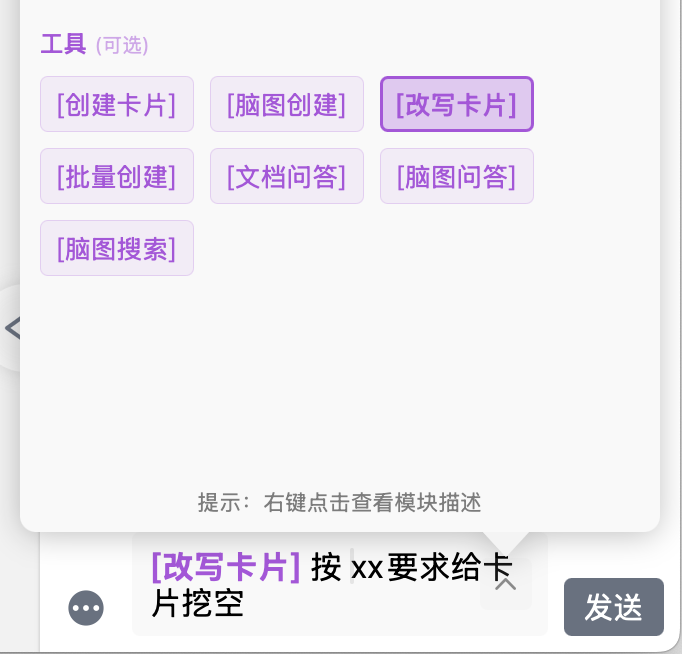Tap the left arrow at the side edge
Screen dimensions: 682x654
[x=14, y=327]
